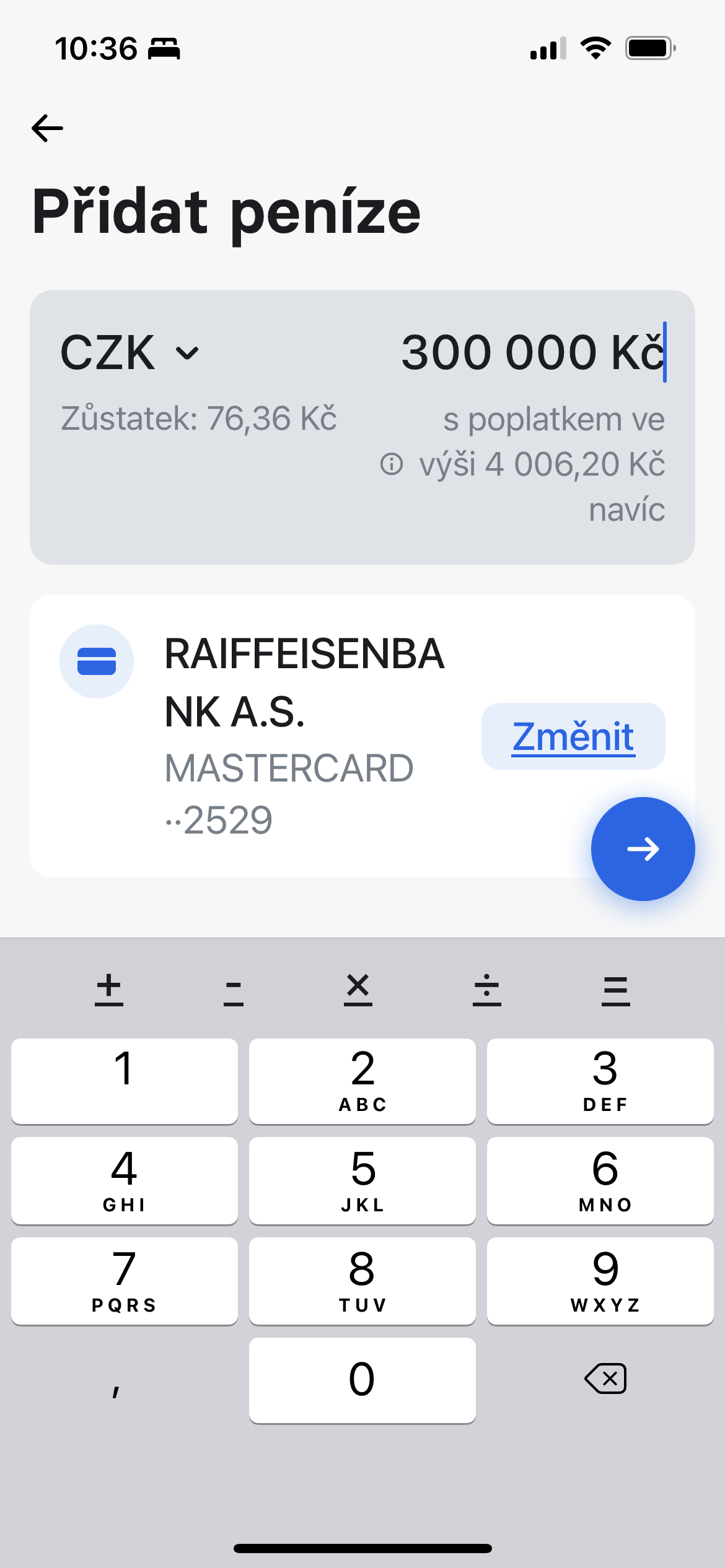725x1568 pixels.
Task: Tap the 300 000 Kč amount field
Action: pyautogui.click(x=533, y=352)
